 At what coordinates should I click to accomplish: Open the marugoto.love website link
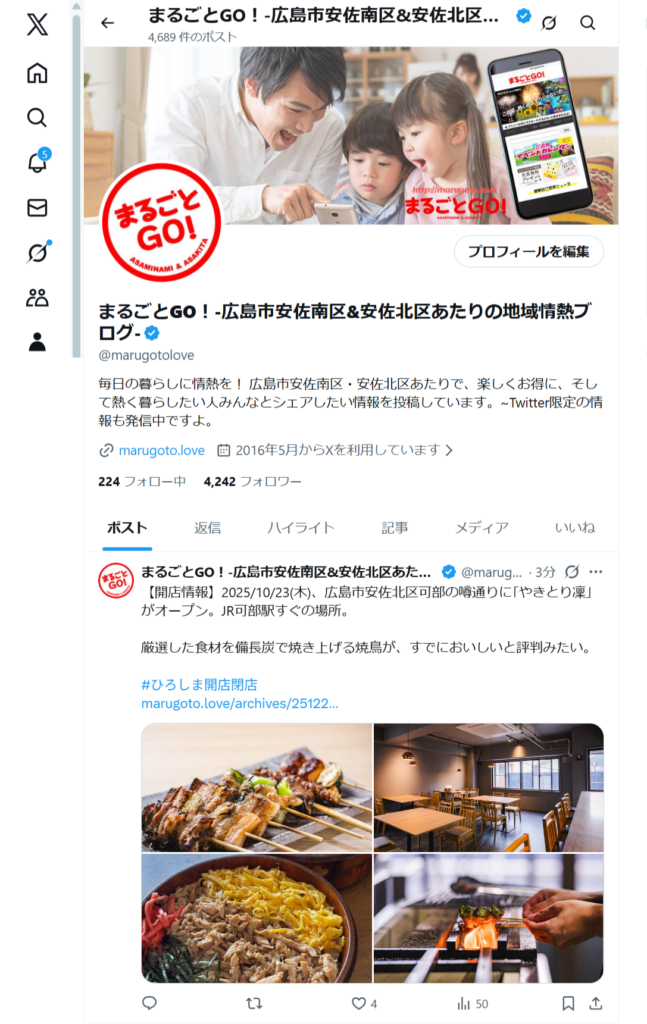pos(161,450)
